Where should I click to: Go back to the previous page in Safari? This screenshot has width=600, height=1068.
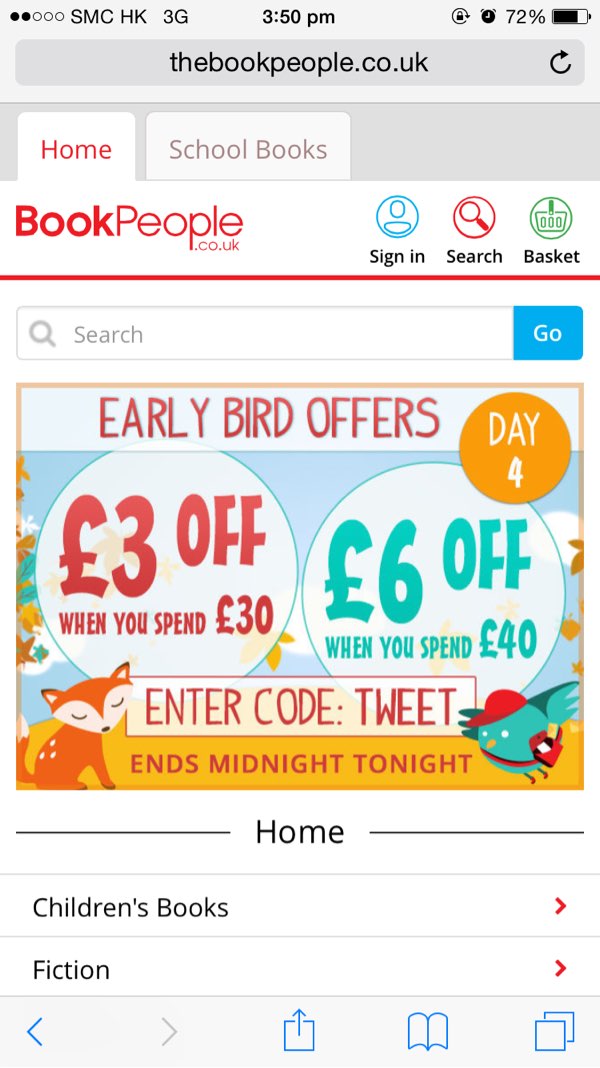(34, 1031)
